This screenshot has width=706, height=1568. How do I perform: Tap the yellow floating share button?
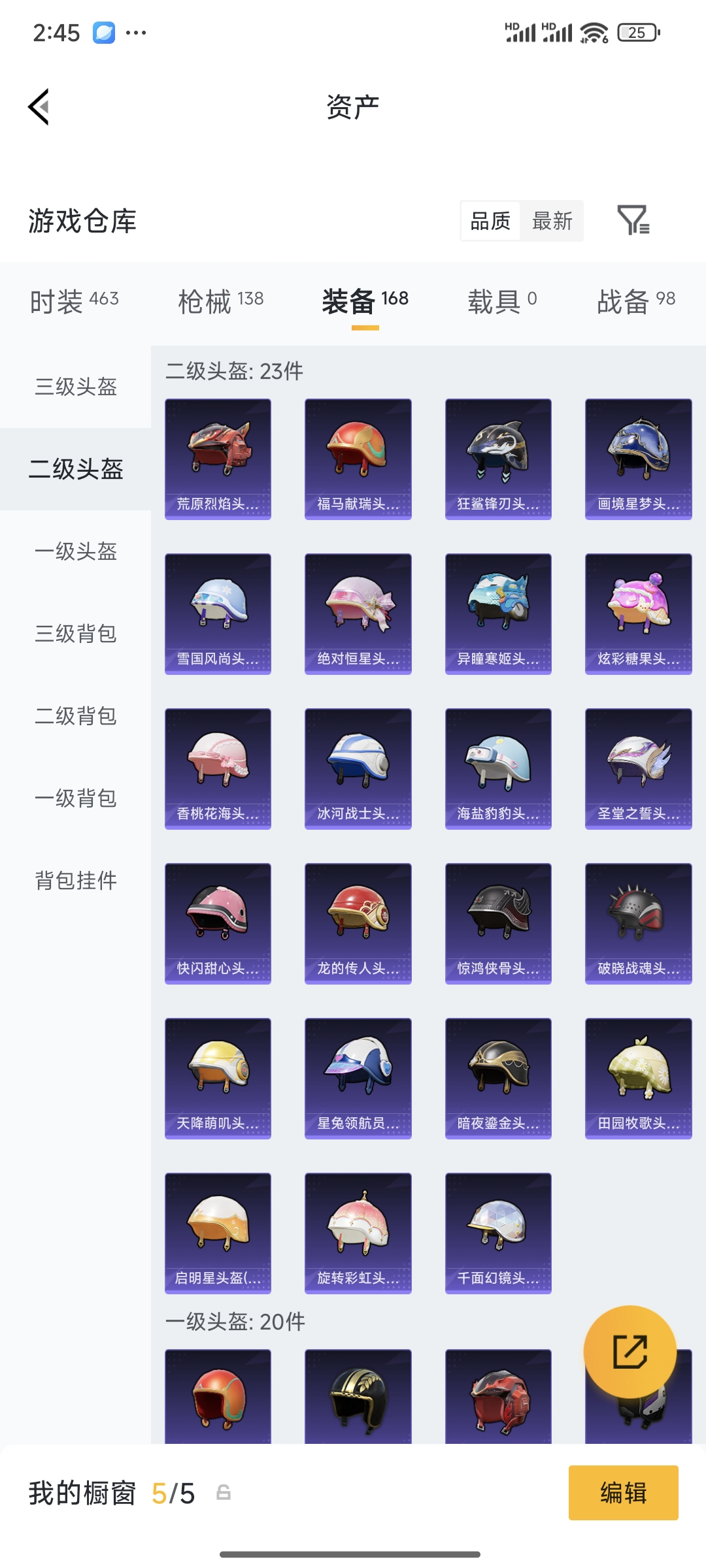coord(630,1351)
